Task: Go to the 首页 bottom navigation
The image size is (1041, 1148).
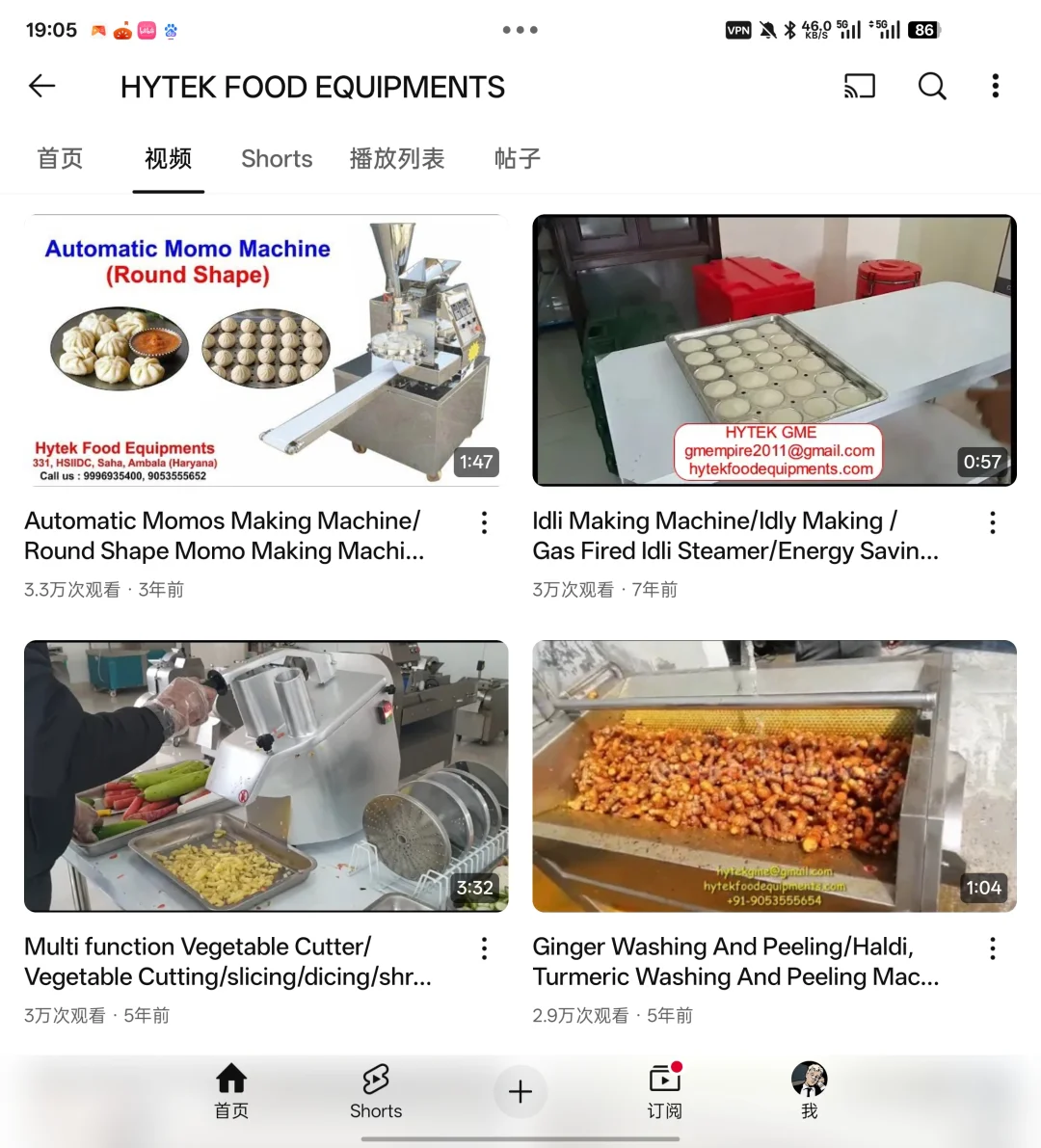Action: (x=231, y=1091)
